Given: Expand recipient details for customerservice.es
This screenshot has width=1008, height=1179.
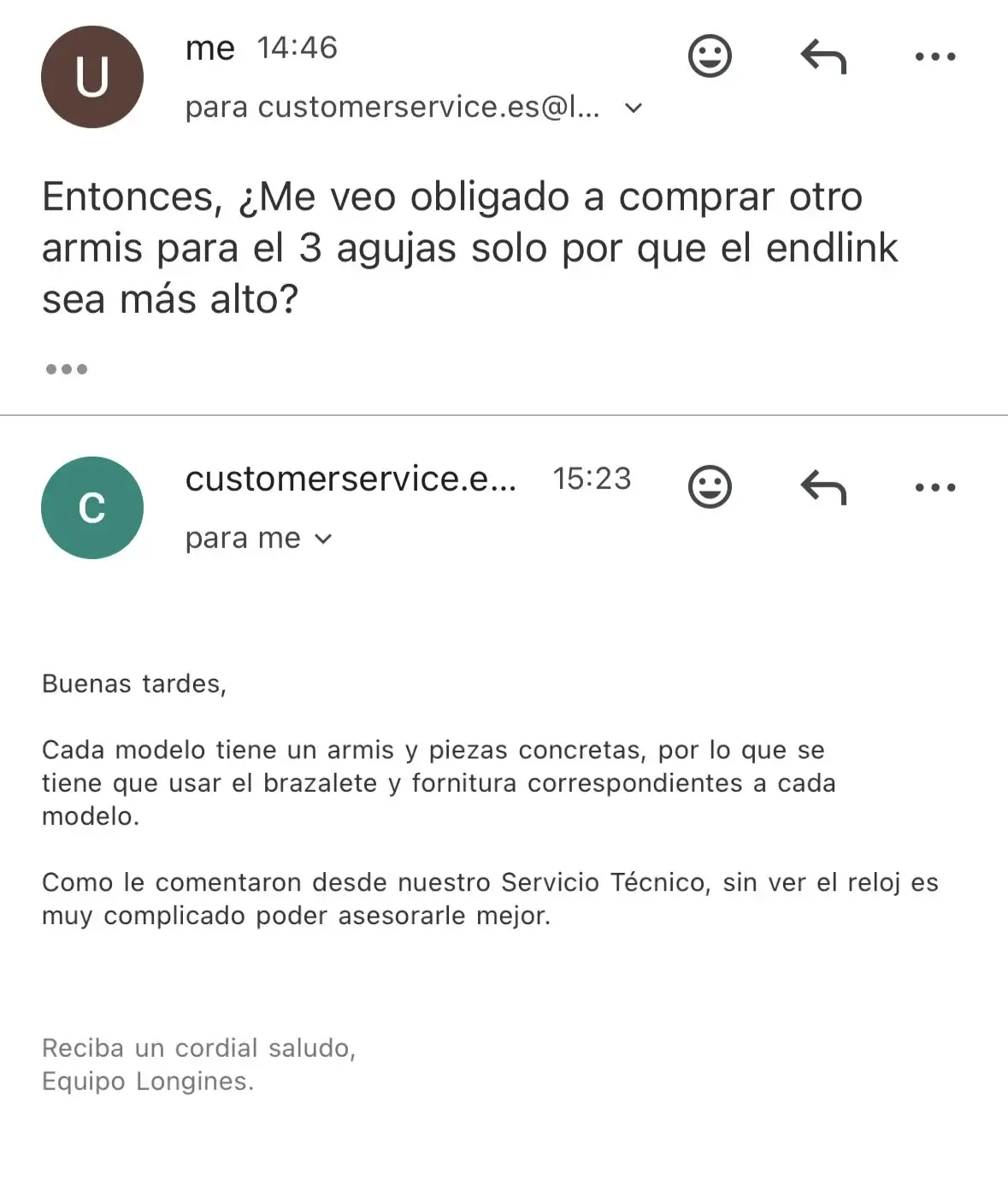Looking at the screenshot, I should (x=634, y=108).
